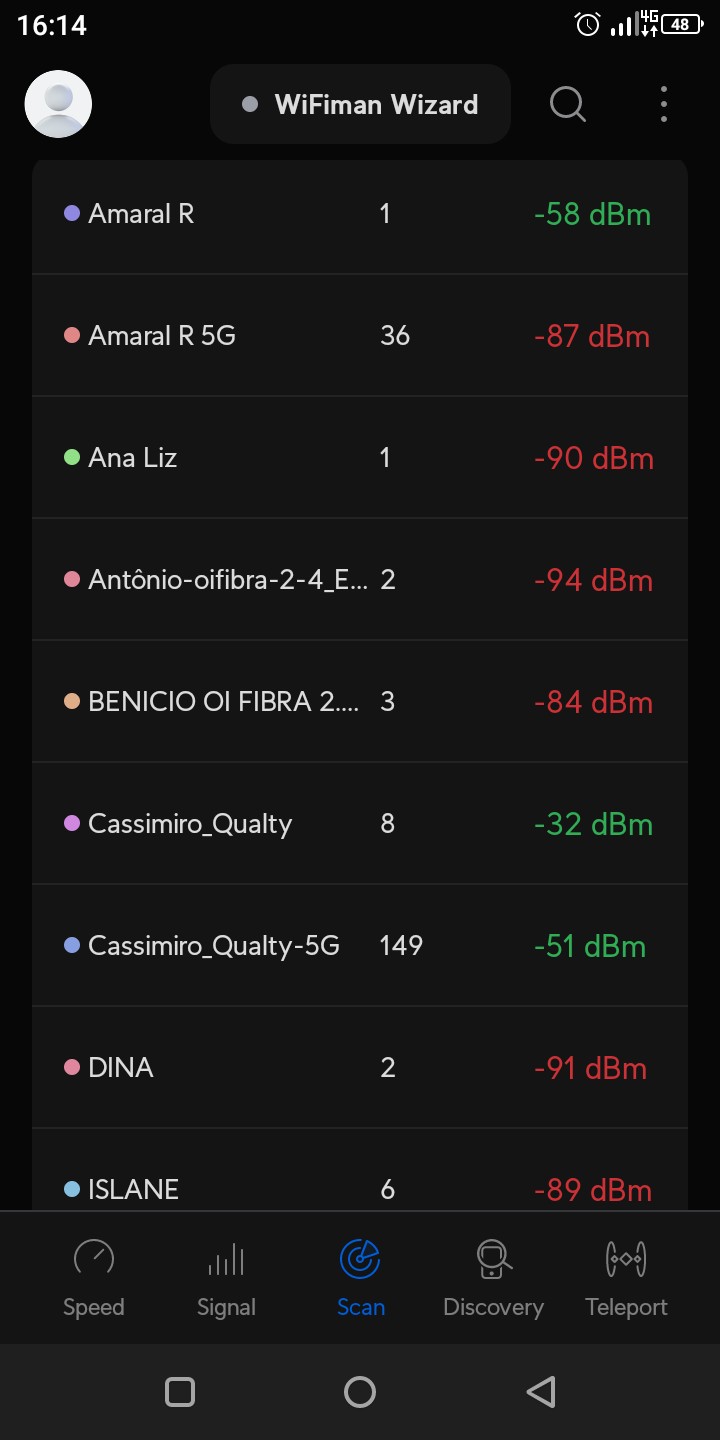View details for Ana Liz network

coord(360,458)
